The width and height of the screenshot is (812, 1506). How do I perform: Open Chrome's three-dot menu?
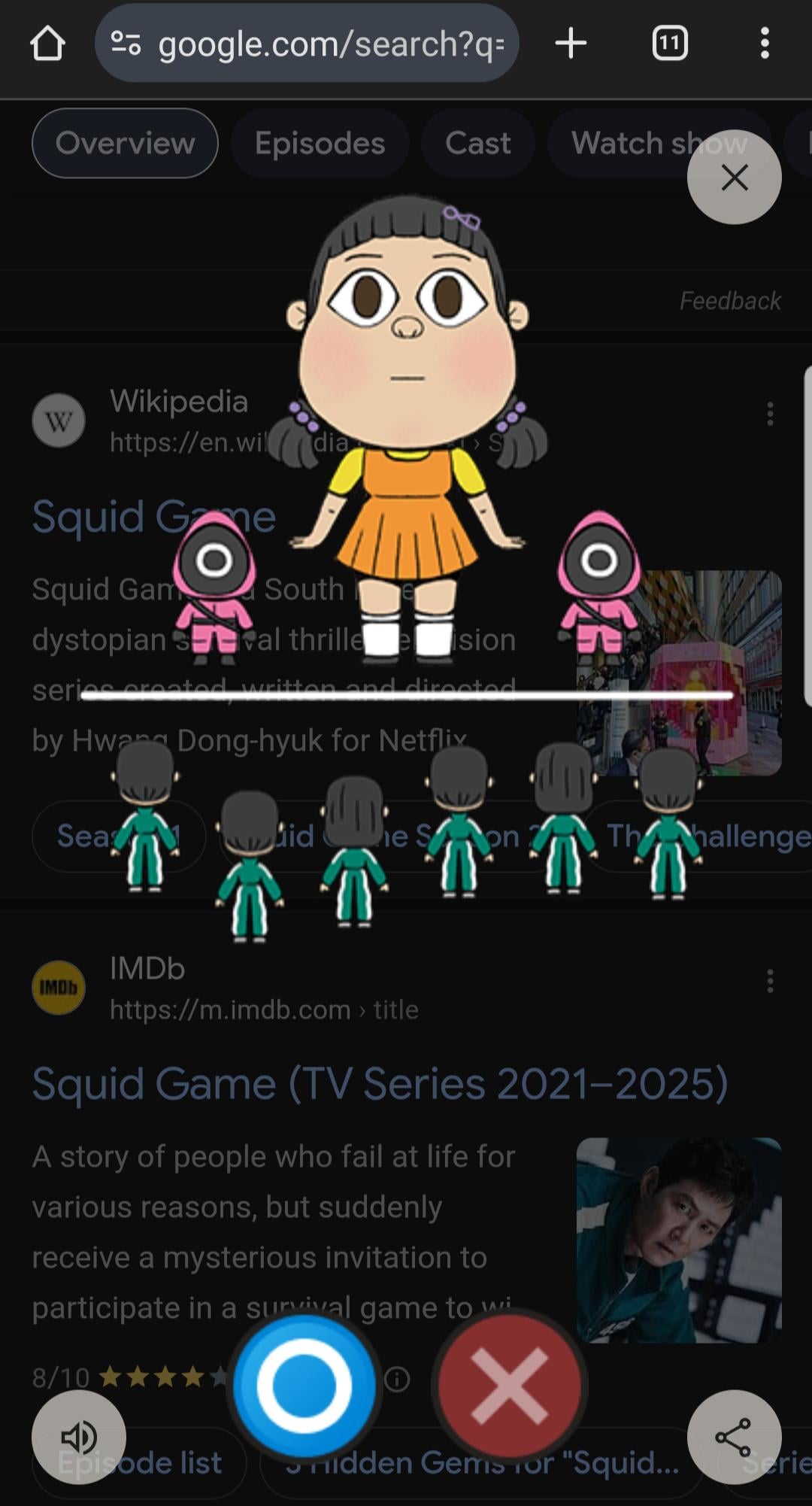pyautogui.click(x=765, y=44)
